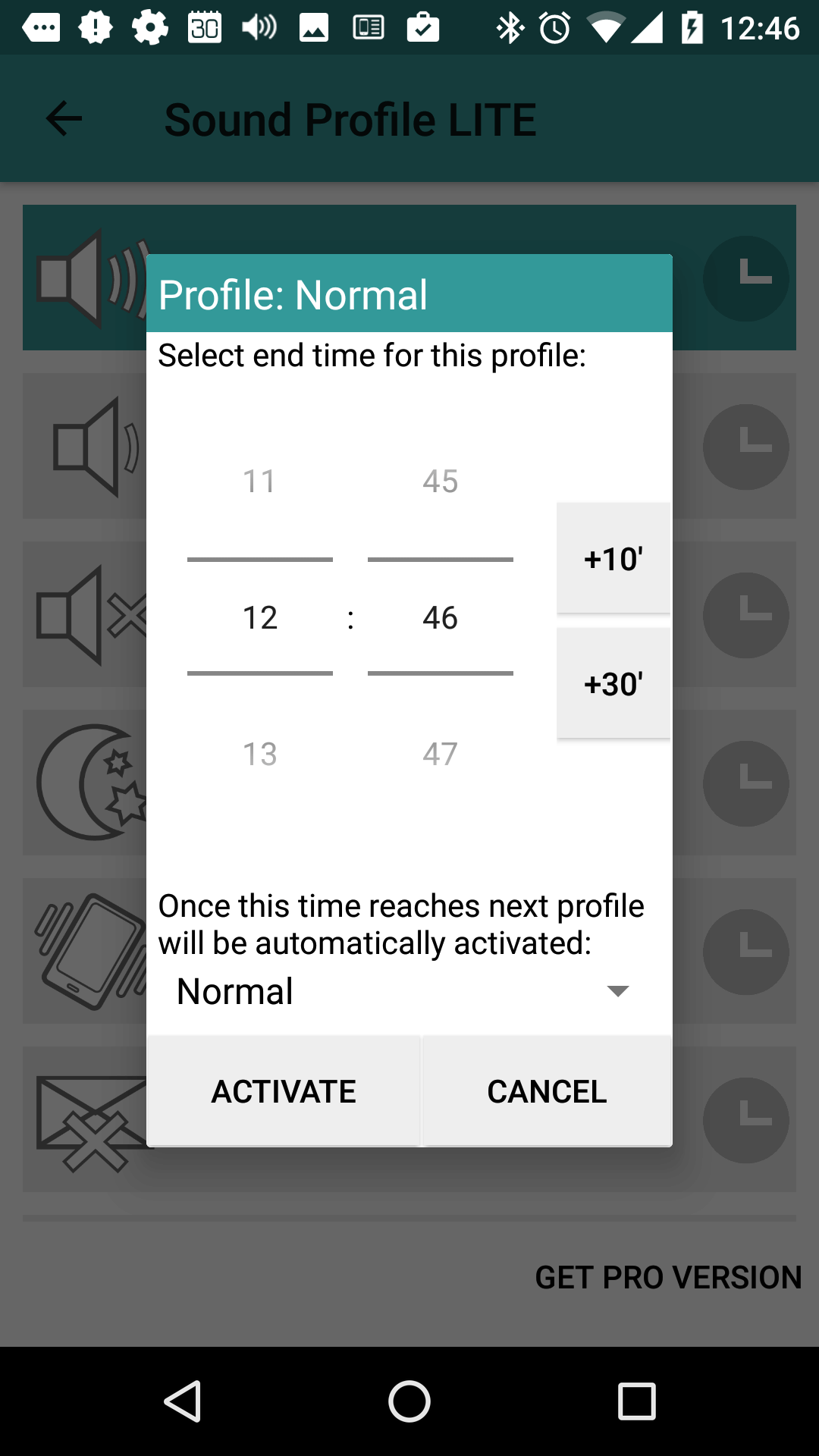819x1456 pixels.
Task: Tap the system back button
Action: [x=183, y=1401]
